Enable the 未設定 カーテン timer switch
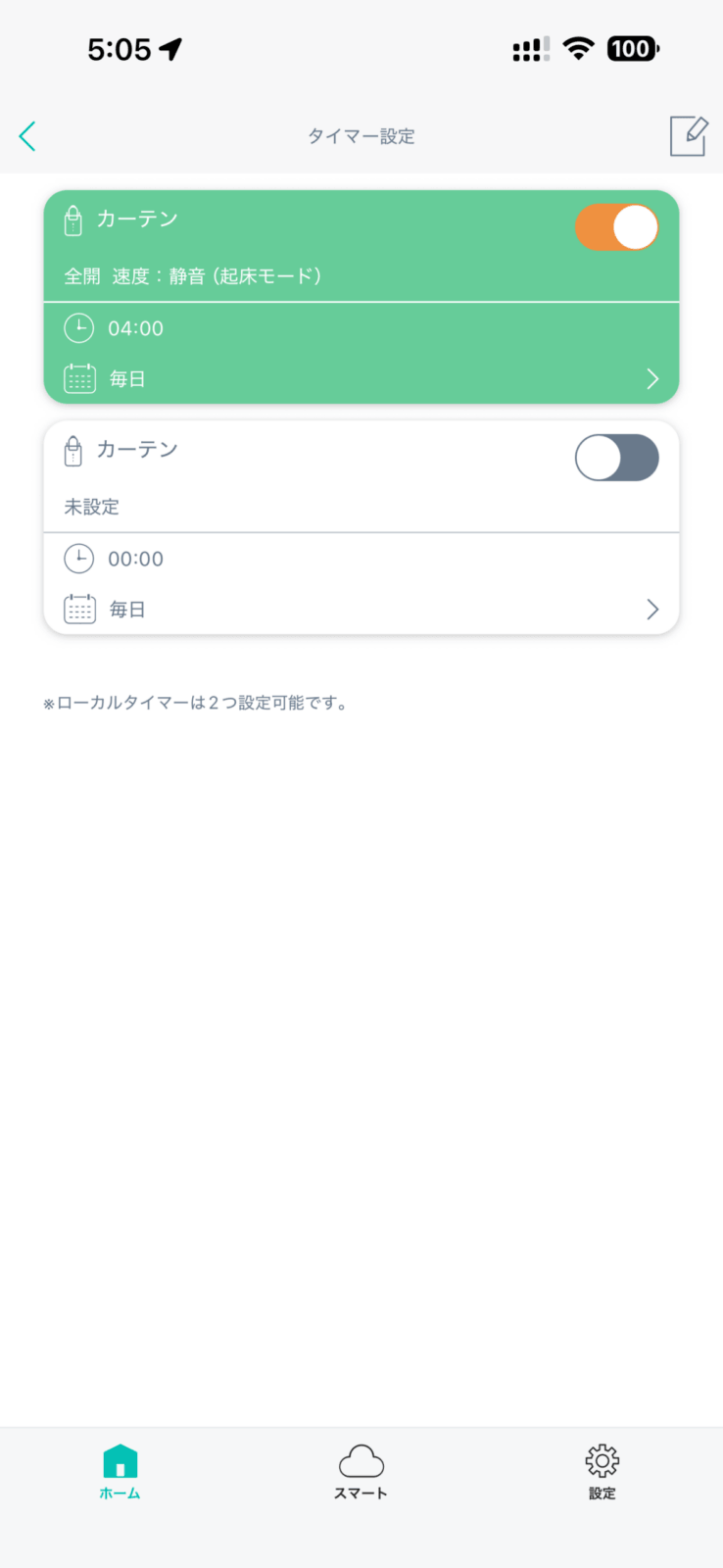 tap(616, 458)
